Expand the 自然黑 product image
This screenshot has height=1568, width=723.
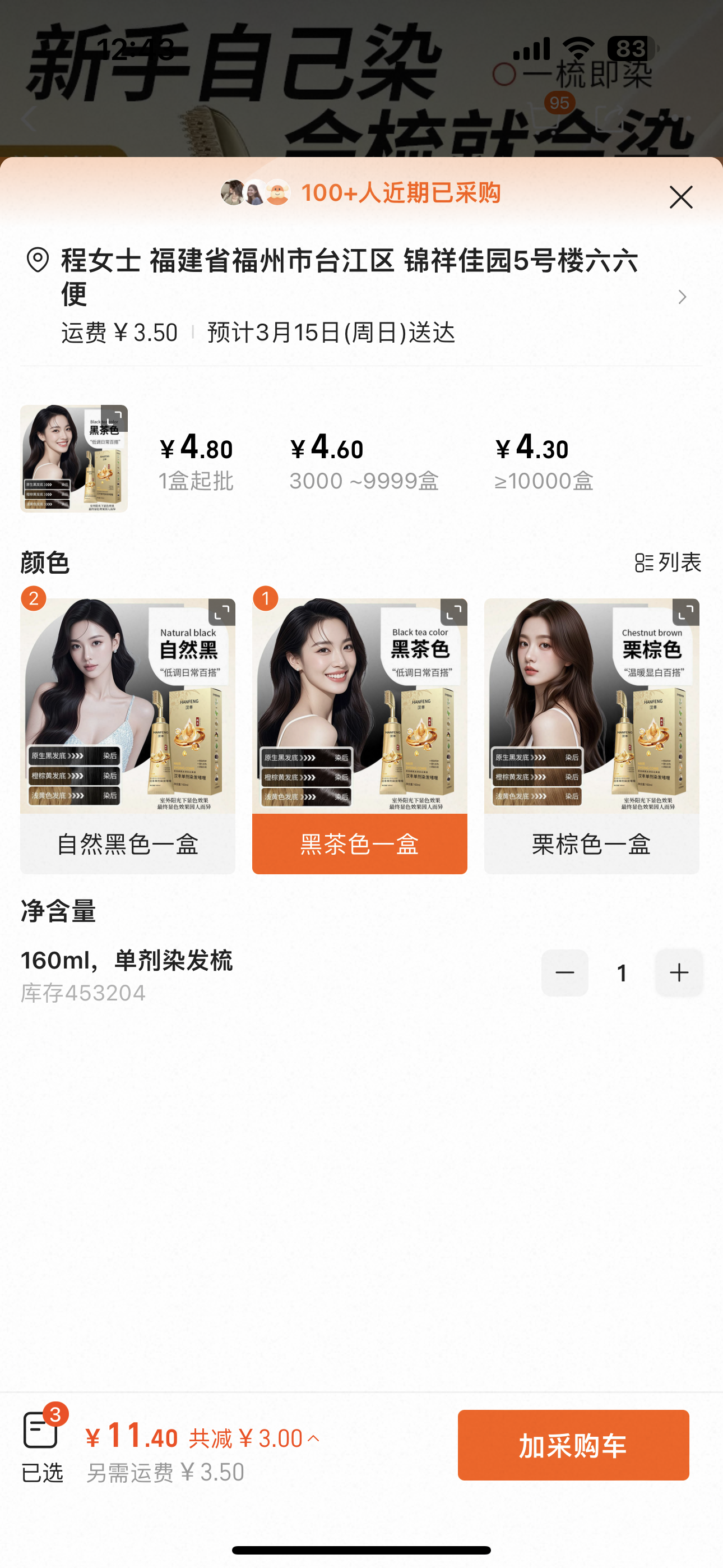(x=221, y=612)
